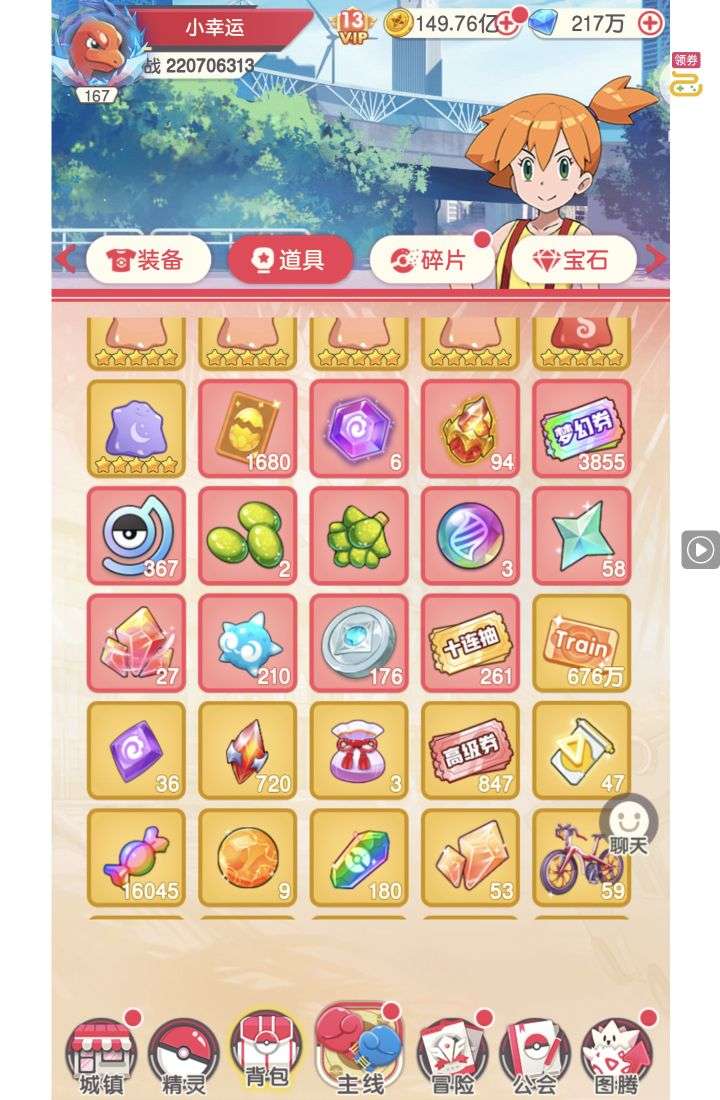Select the 梦幻券 ticket item
The height and width of the screenshot is (1100, 720).
point(581,428)
